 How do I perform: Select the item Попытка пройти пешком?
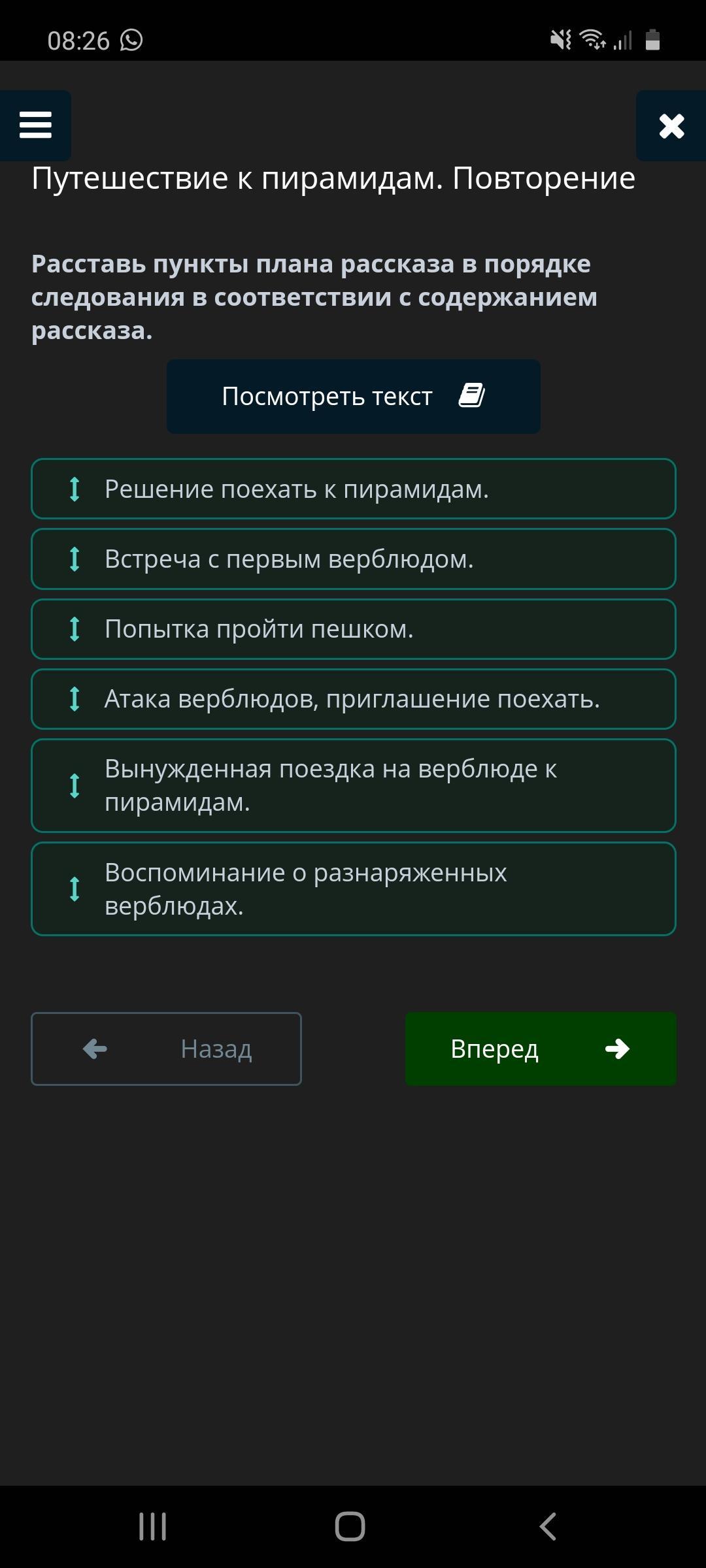[x=353, y=629]
